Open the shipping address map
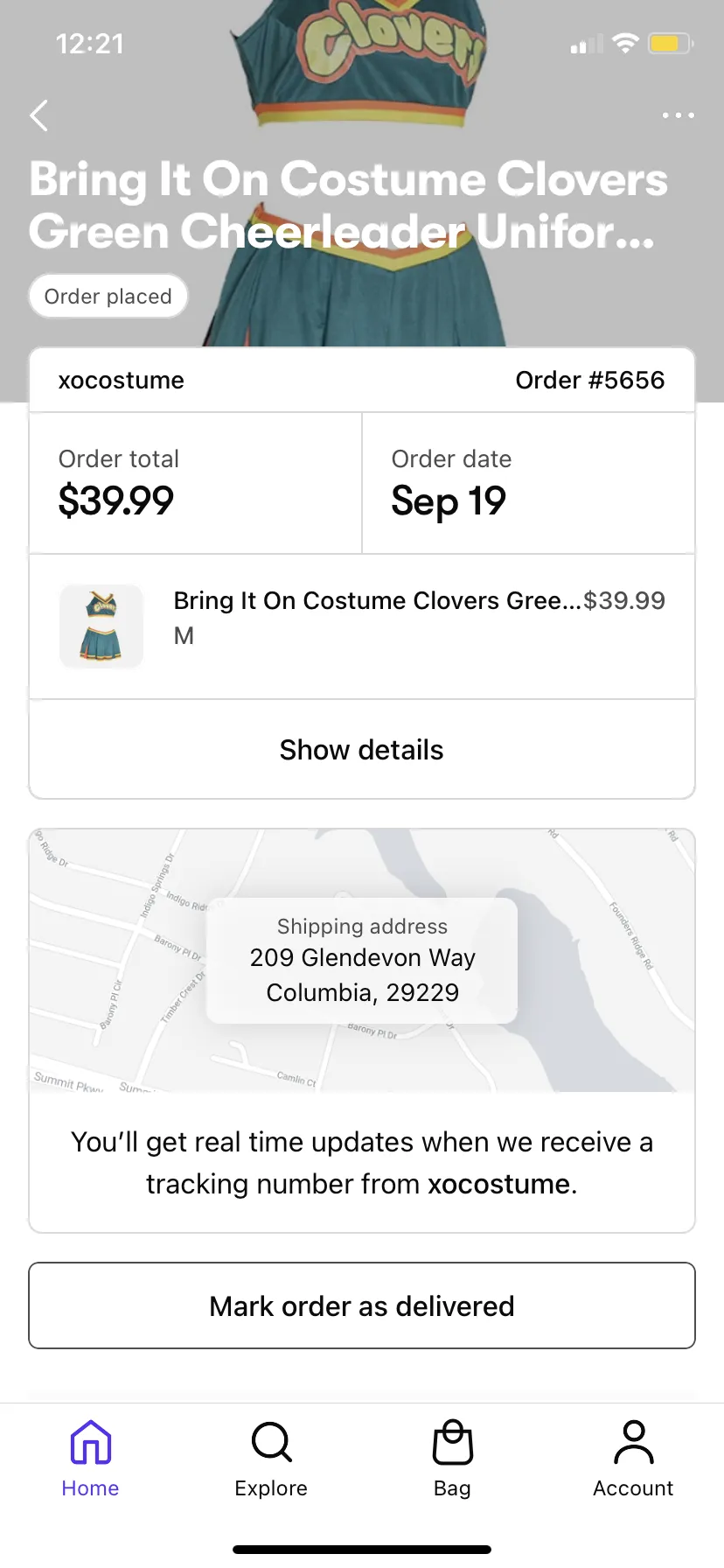The image size is (724, 1568). 362,961
